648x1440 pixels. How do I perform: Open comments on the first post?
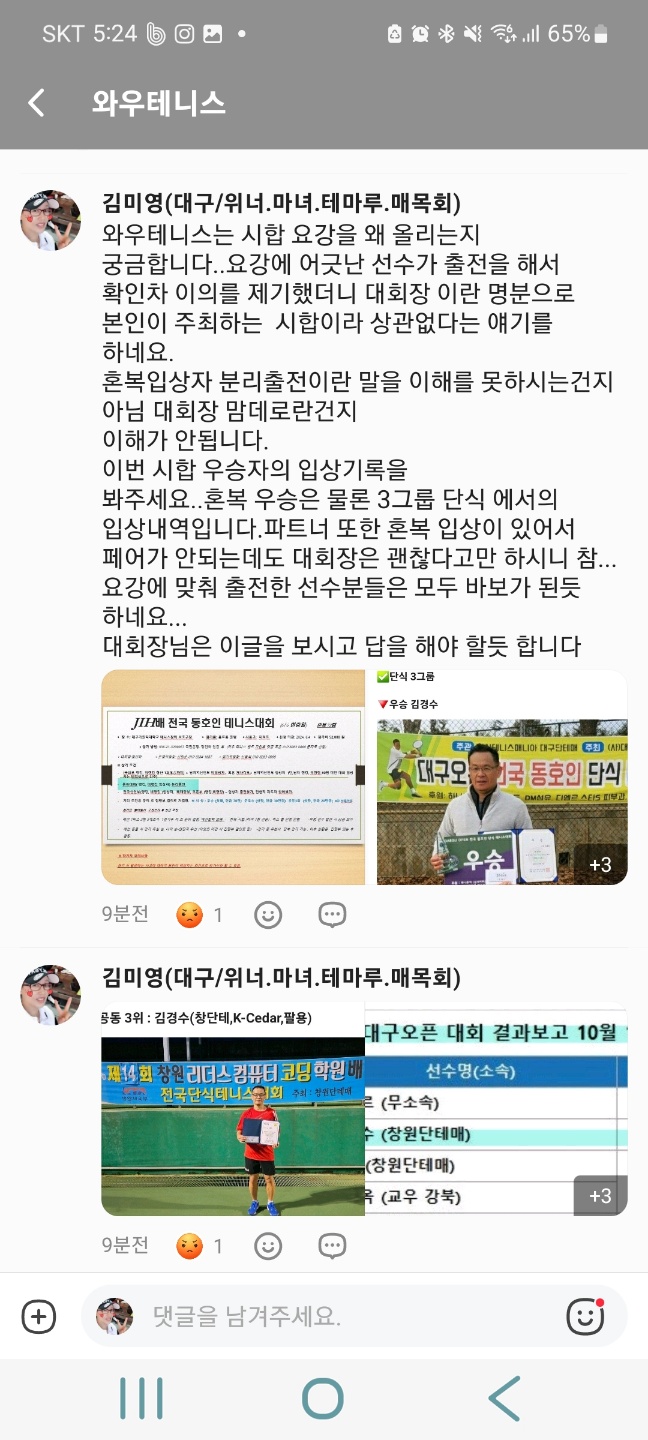(332, 914)
